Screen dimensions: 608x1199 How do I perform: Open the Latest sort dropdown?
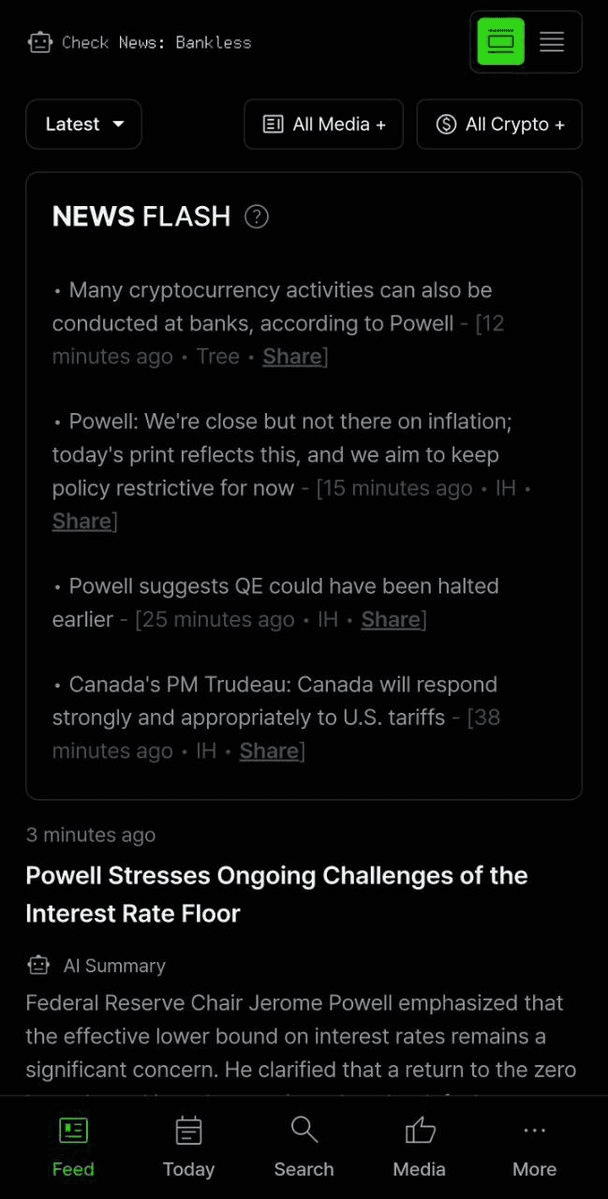[x=84, y=124]
